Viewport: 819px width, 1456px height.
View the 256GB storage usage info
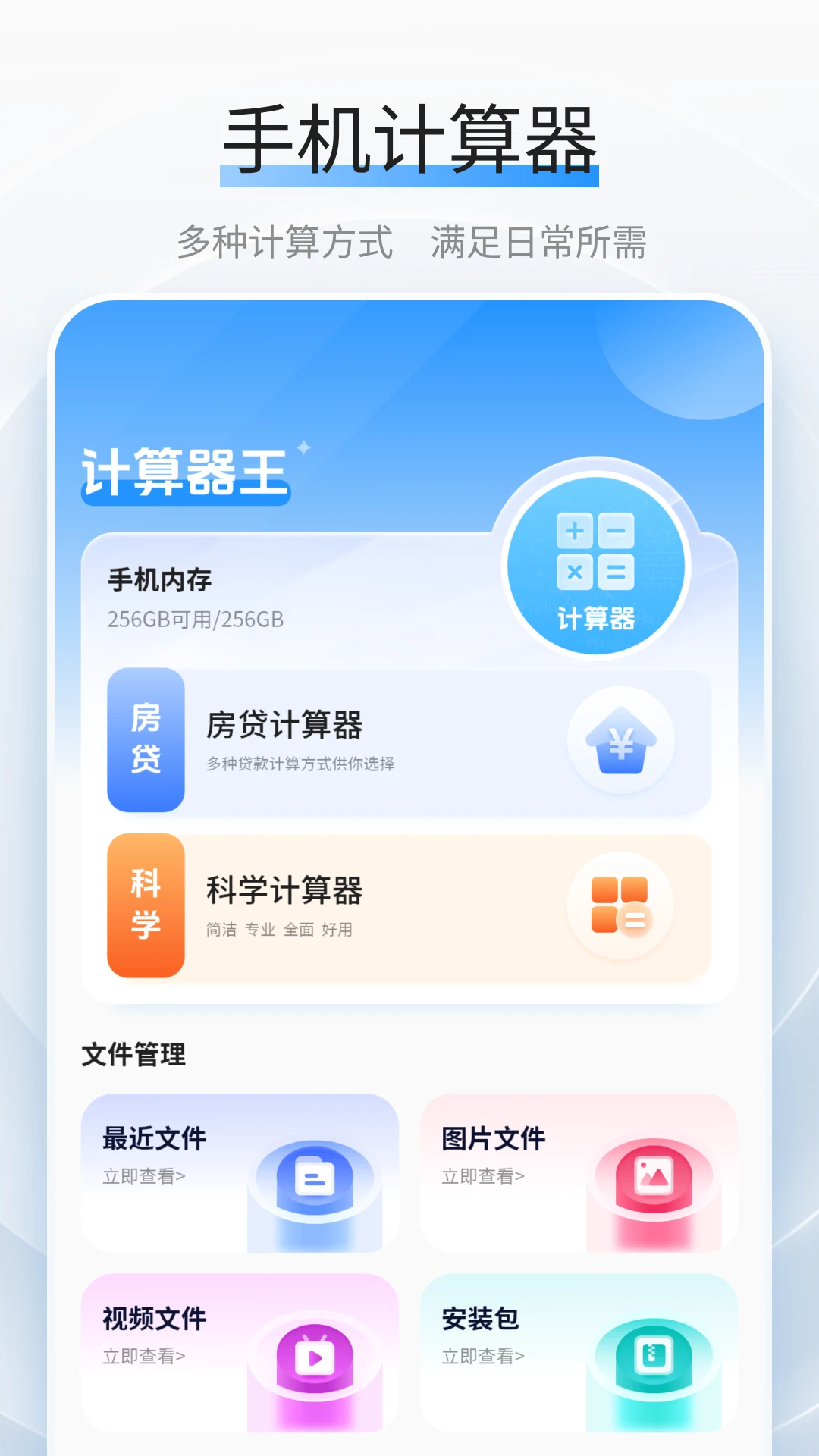tap(194, 620)
